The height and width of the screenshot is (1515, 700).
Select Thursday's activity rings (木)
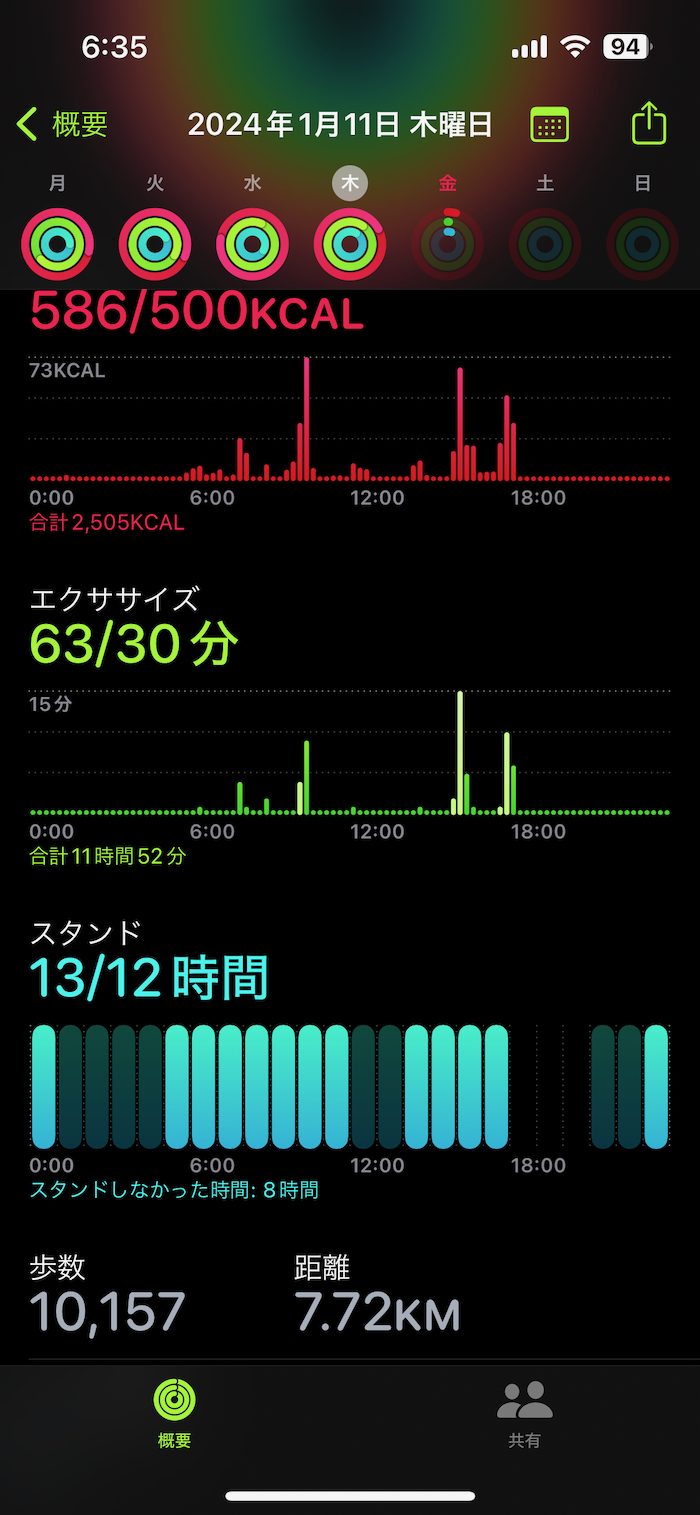(x=350, y=243)
